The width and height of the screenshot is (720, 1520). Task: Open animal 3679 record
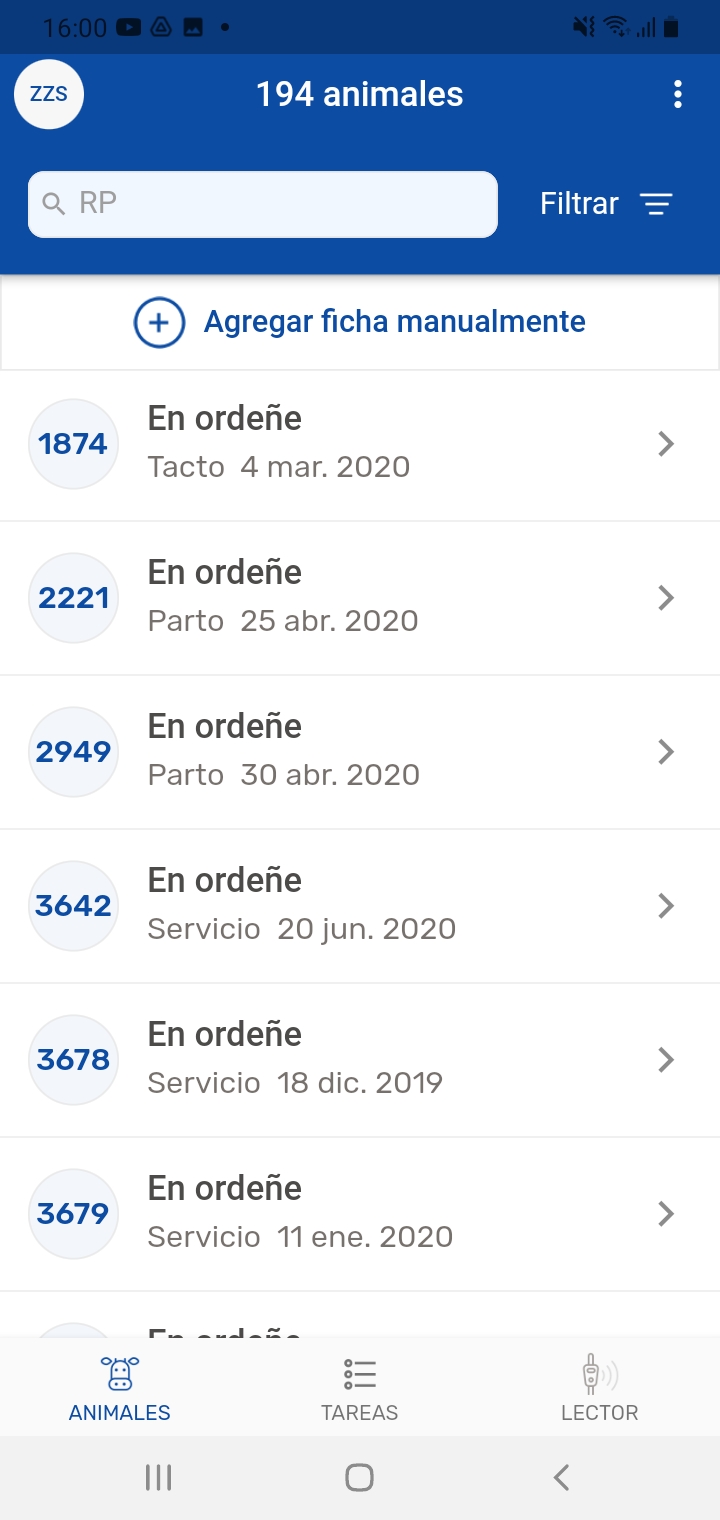(x=360, y=1214)
